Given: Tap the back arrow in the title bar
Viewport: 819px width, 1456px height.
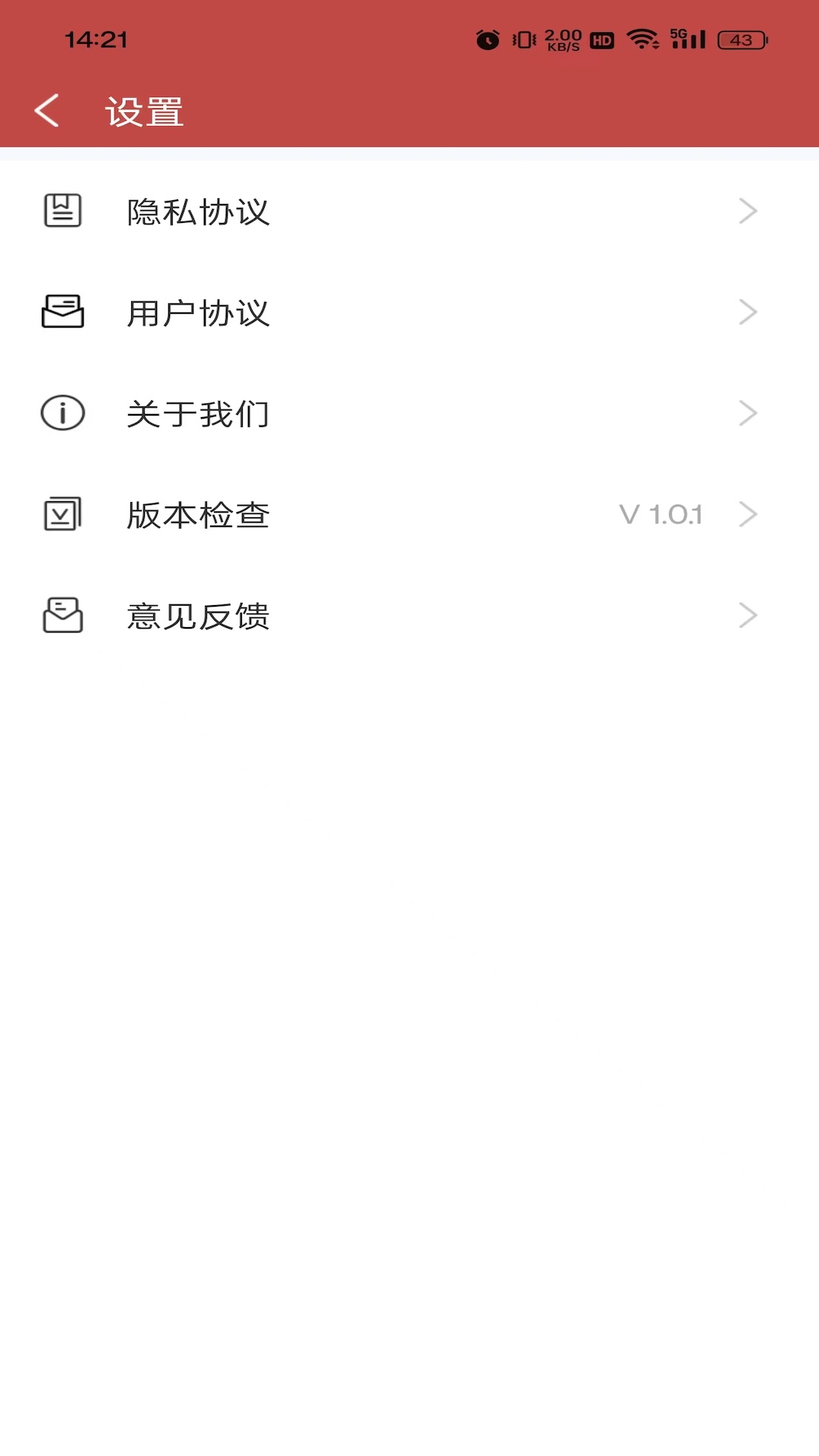Looking at the screenshot, I should [47, 109].
